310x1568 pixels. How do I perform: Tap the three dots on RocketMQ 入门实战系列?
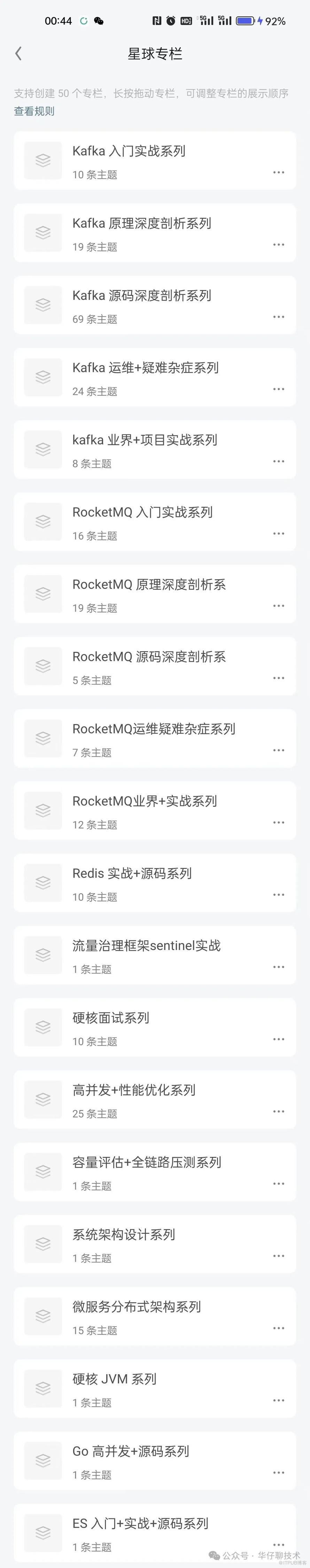click(279, 533)
